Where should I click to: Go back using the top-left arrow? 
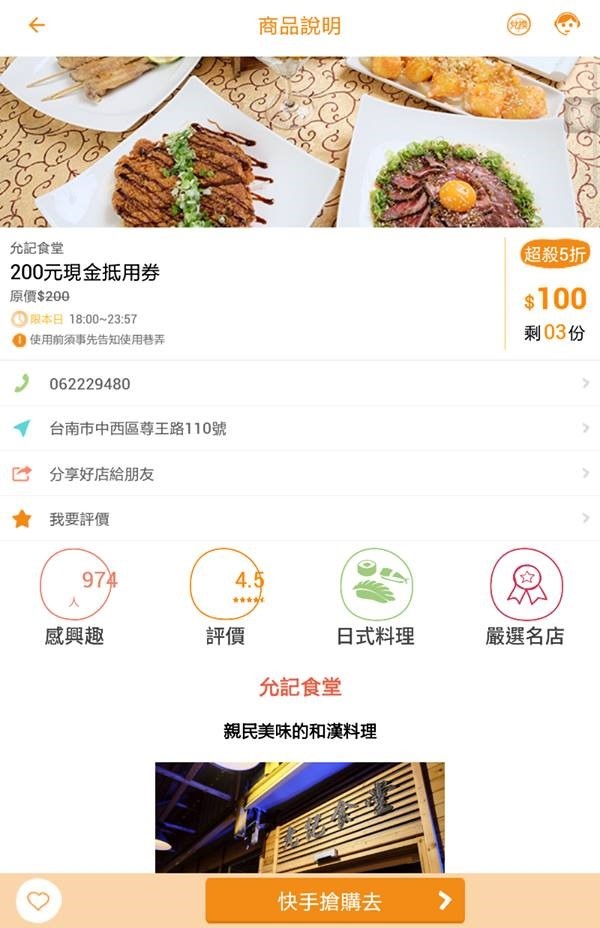pyautogui.click(x=37, y=26)
